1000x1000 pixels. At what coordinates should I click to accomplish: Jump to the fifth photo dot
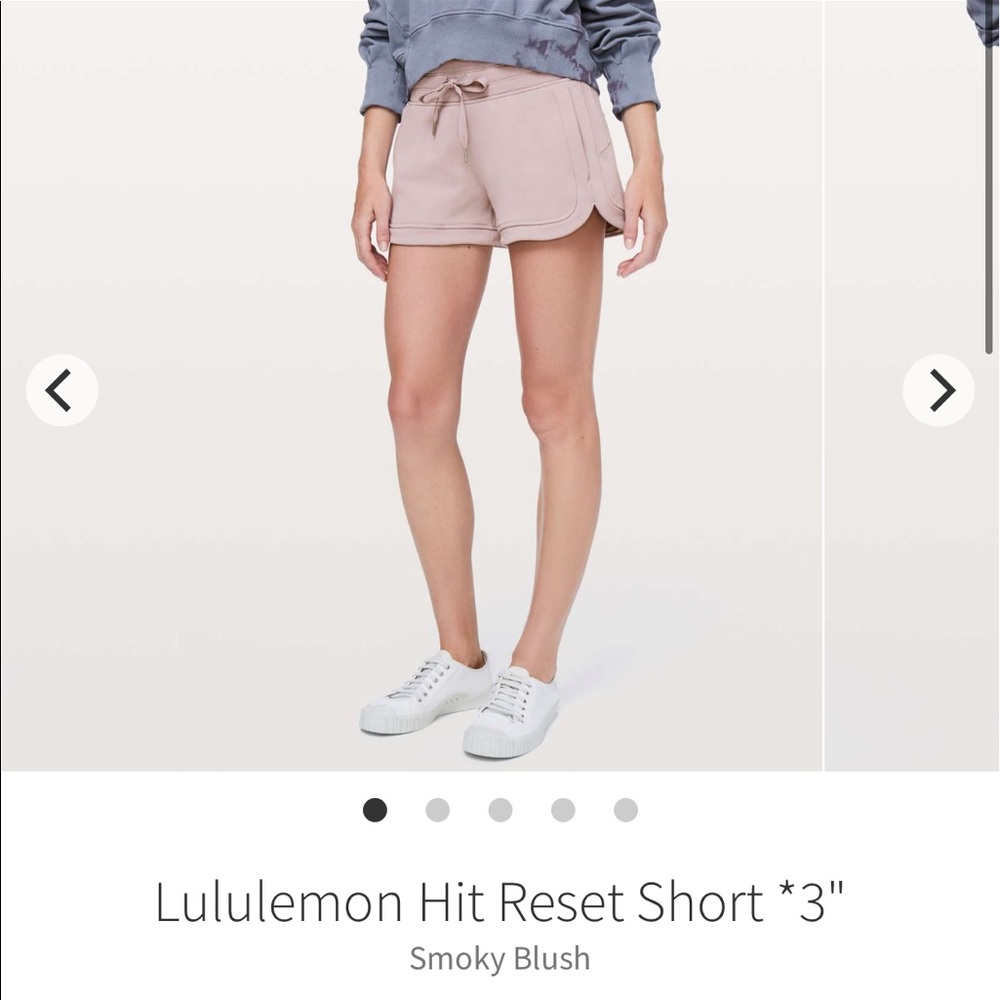click(x=626, y=810)
